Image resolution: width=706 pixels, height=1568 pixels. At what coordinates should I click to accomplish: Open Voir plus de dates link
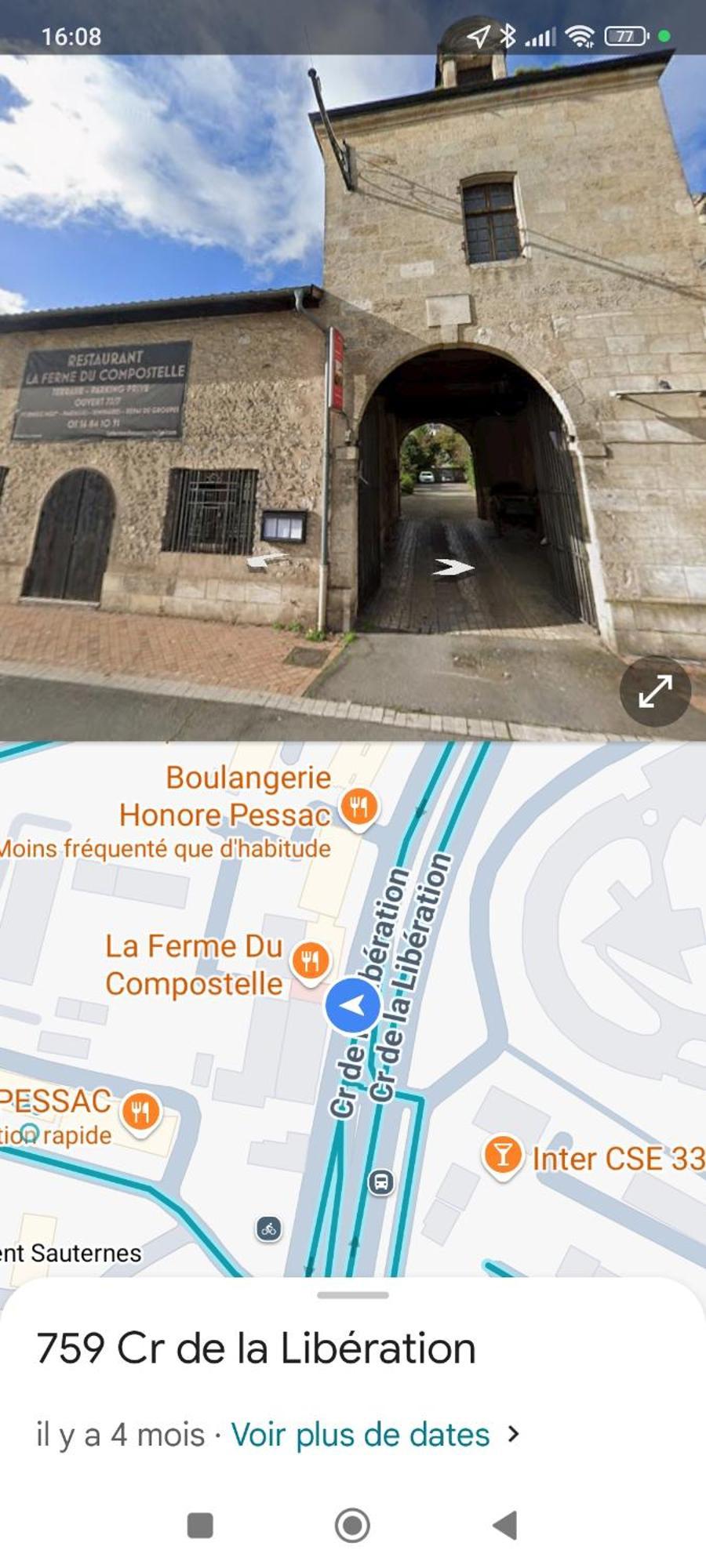[x=361, y=1435]
